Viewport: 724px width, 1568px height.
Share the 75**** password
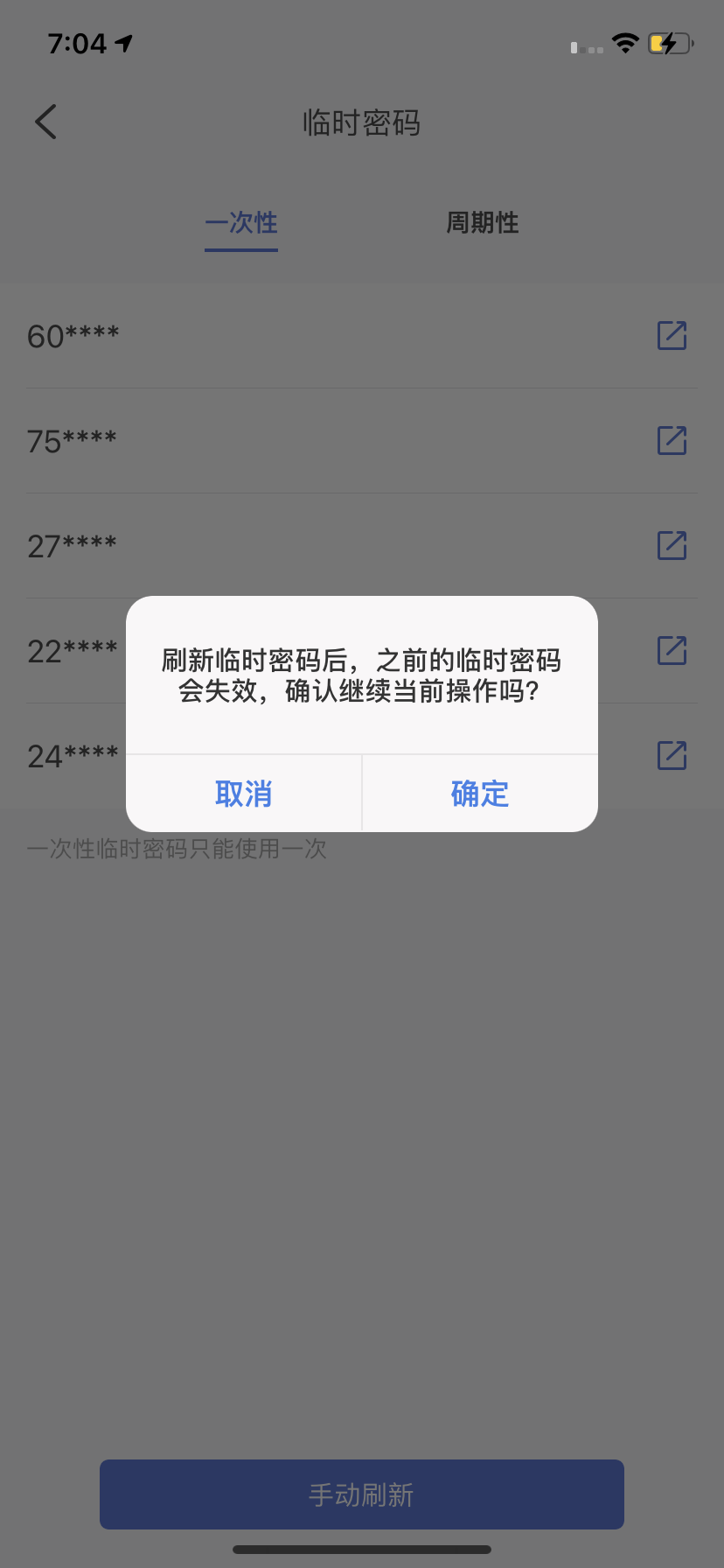672,440
